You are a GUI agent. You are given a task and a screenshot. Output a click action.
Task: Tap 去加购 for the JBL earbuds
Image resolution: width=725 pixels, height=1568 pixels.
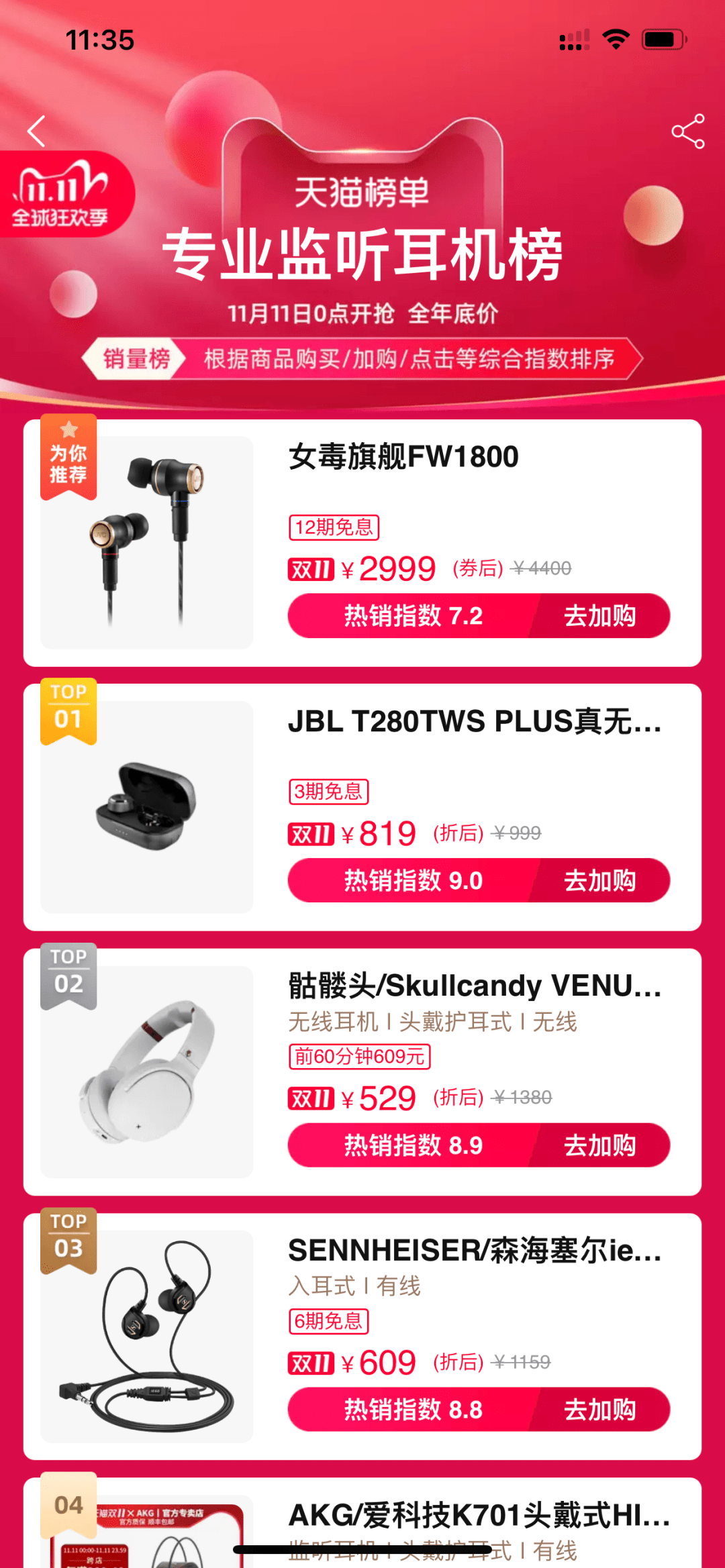[599, 880]
